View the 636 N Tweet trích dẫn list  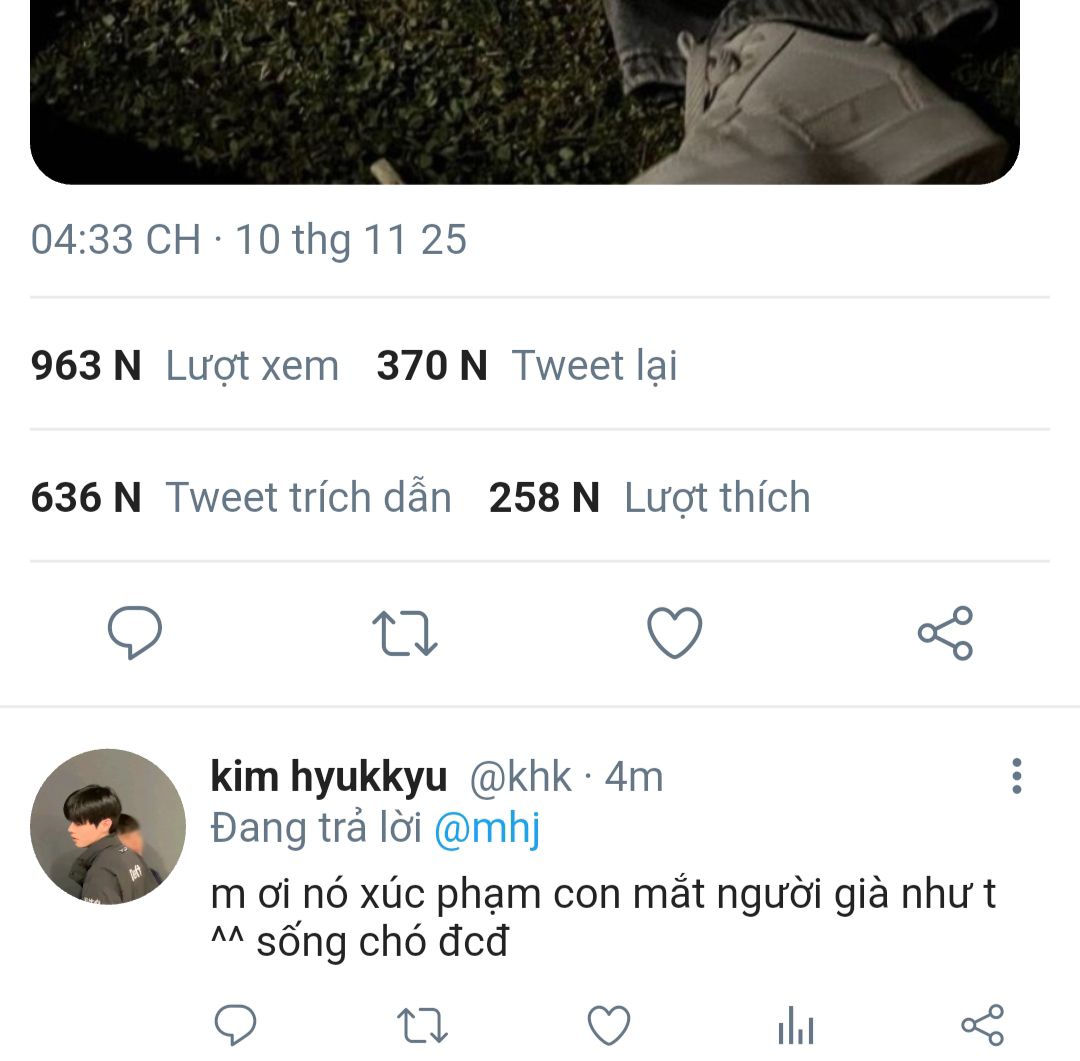[241, 498]
